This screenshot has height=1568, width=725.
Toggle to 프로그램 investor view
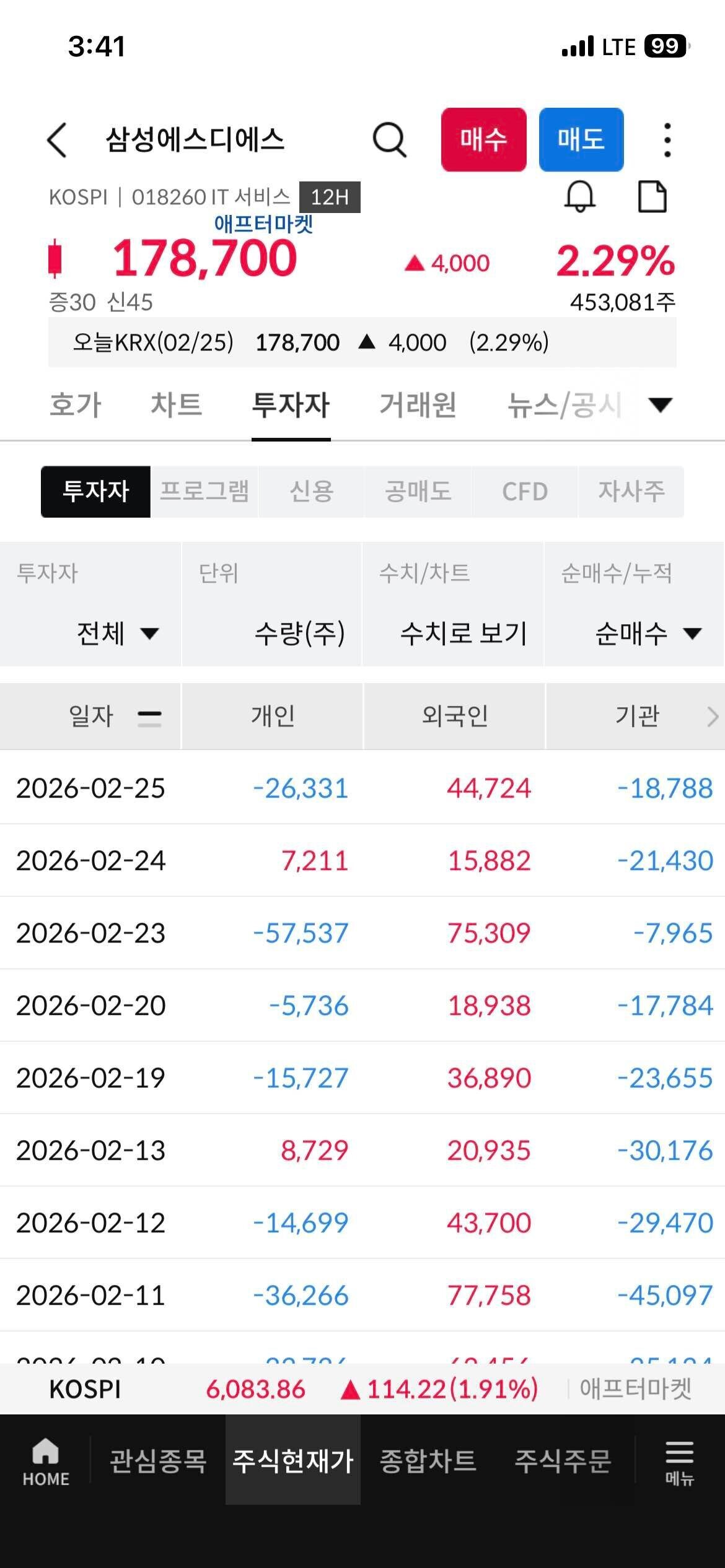205,492
